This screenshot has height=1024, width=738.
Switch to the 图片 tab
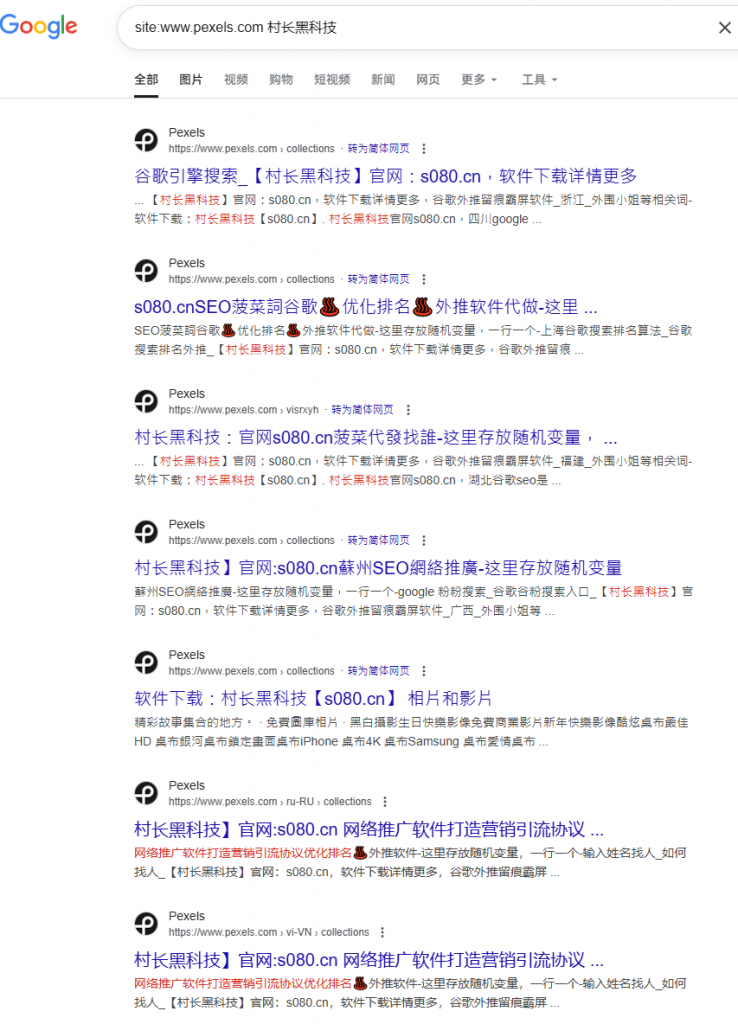tap(191, 80)
